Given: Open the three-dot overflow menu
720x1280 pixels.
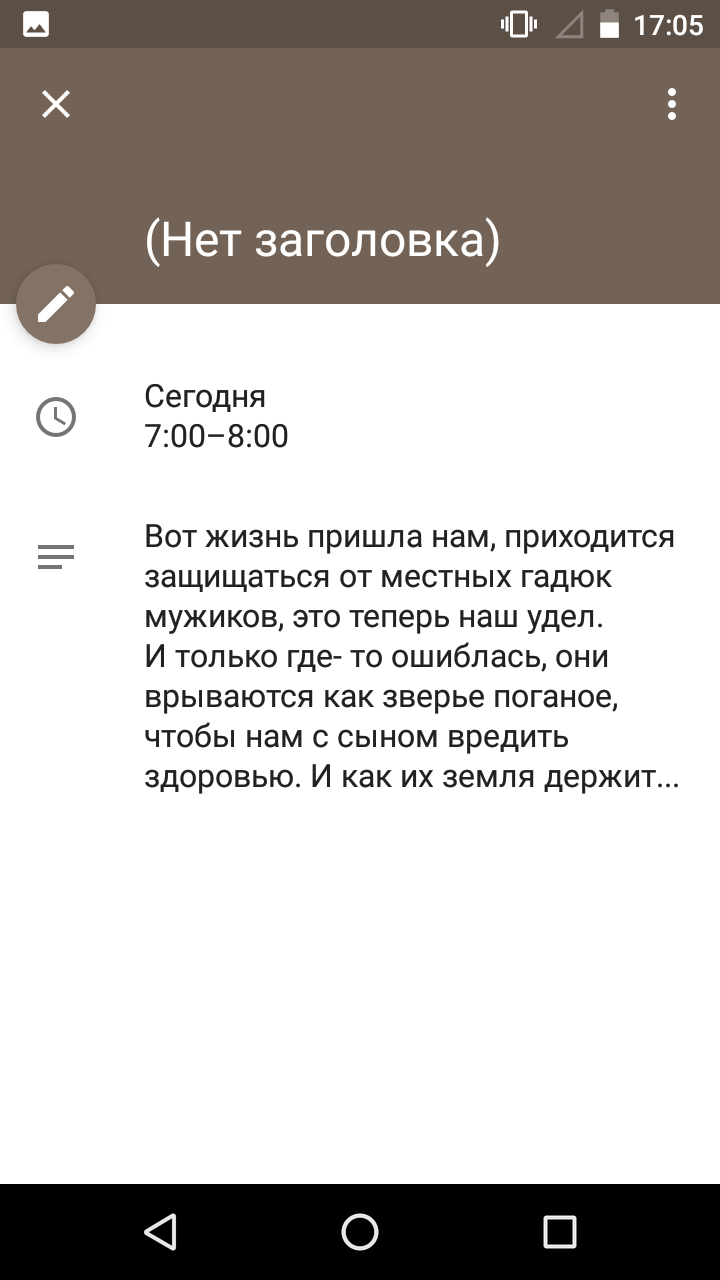Looking at the screenshot, I should pyautogui.click(x=672, y=104).
